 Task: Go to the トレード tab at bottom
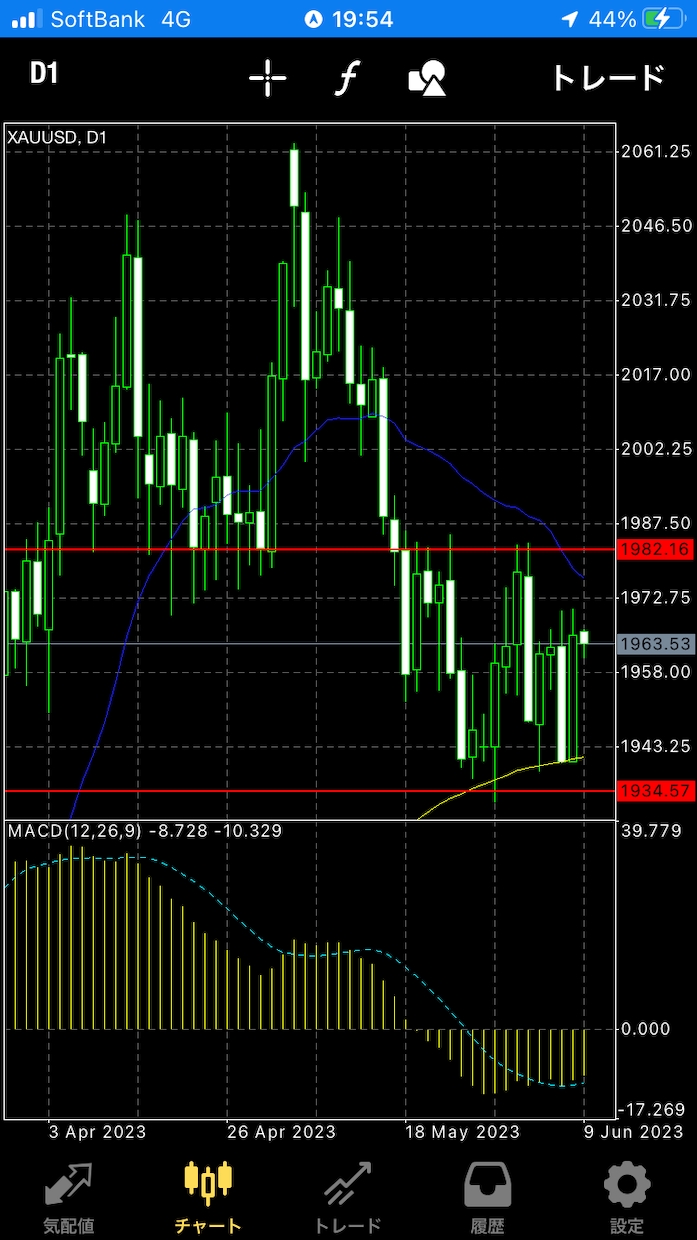click(x=348, y=1196)
